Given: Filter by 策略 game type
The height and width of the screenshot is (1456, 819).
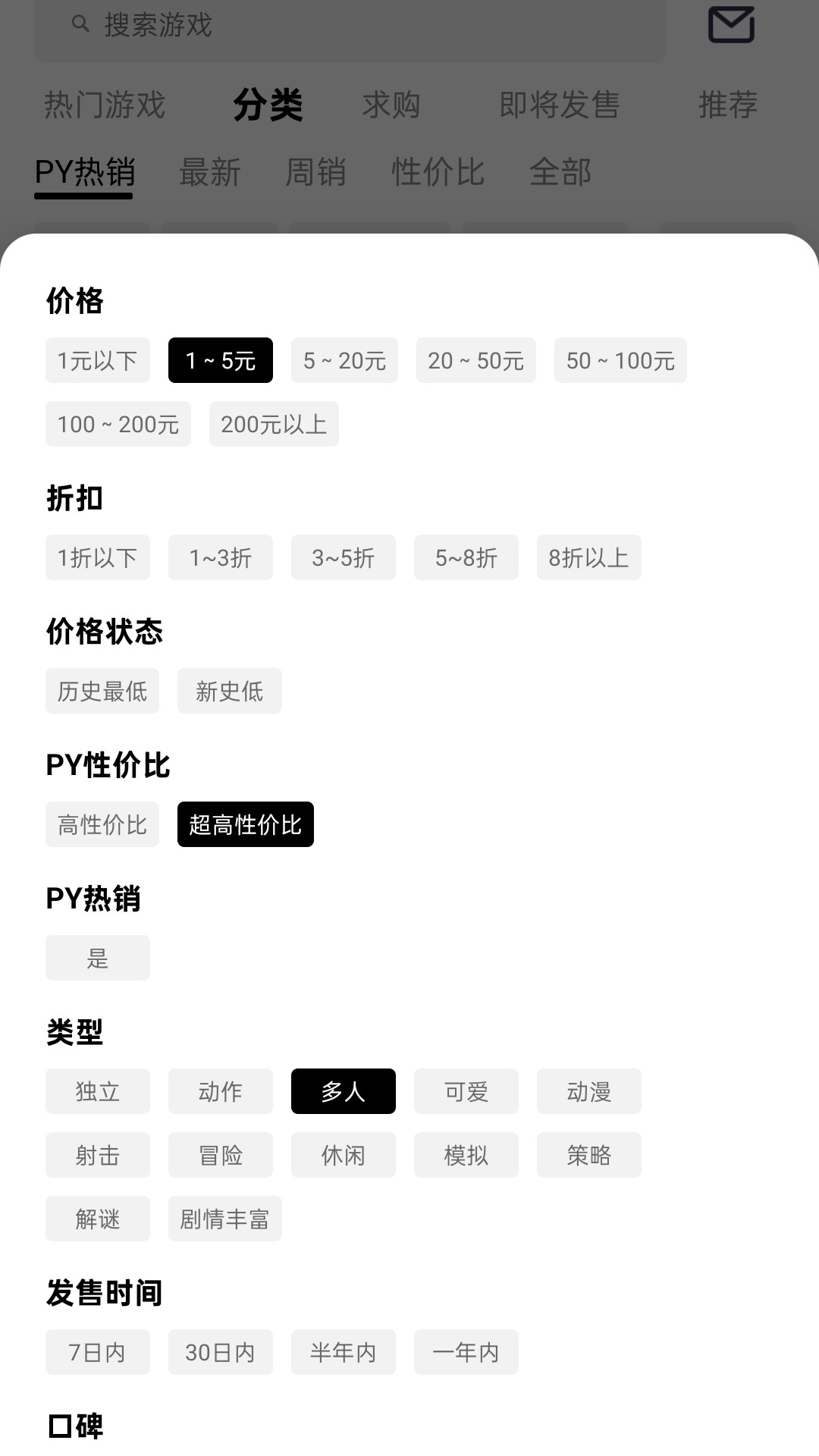Looking at the screenshot, I should tap(588, 1155).
